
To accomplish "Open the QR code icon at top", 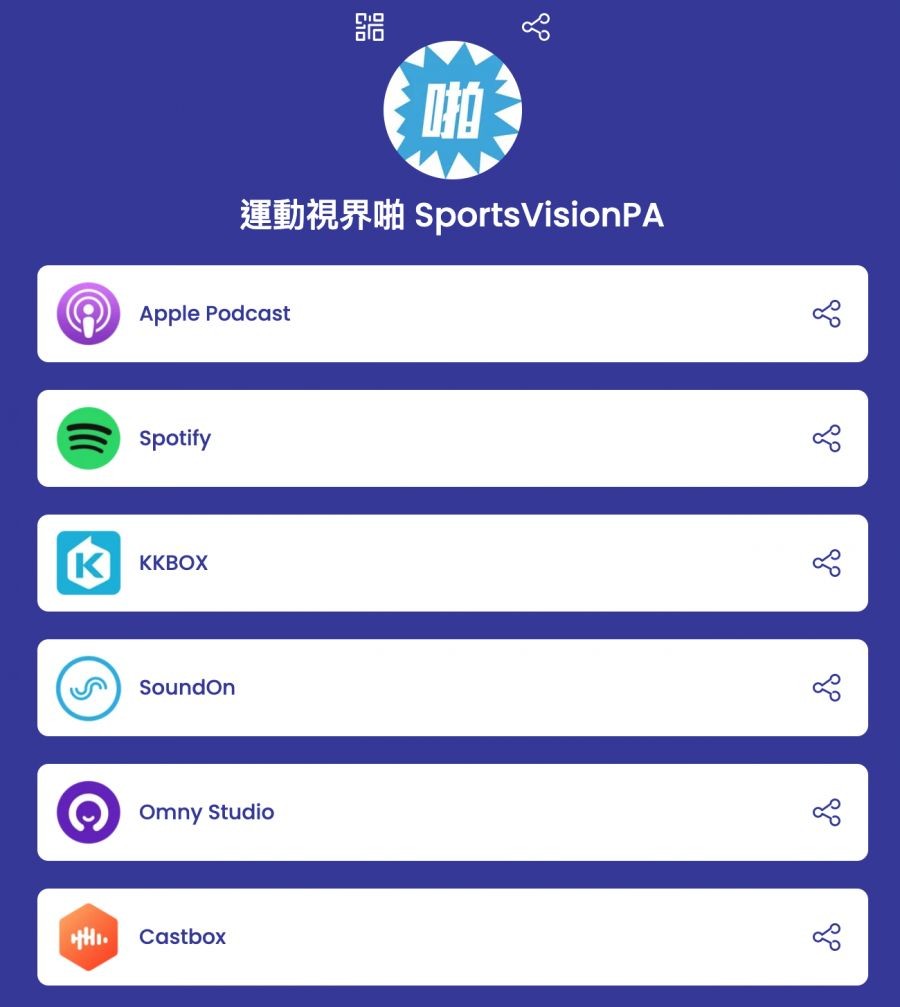I will tap(369, 27).
